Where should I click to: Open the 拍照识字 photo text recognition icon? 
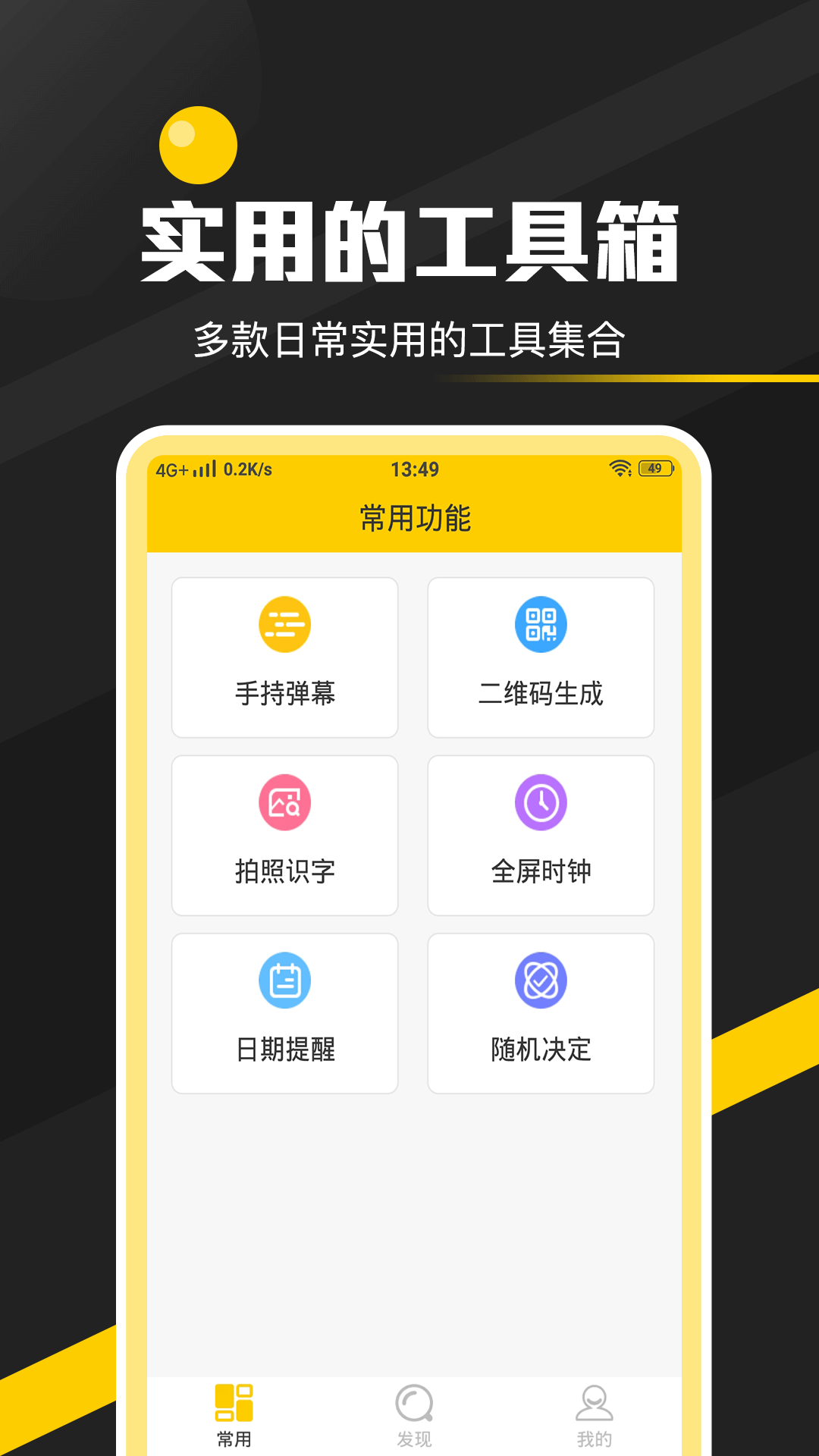(x=284, y=804)
